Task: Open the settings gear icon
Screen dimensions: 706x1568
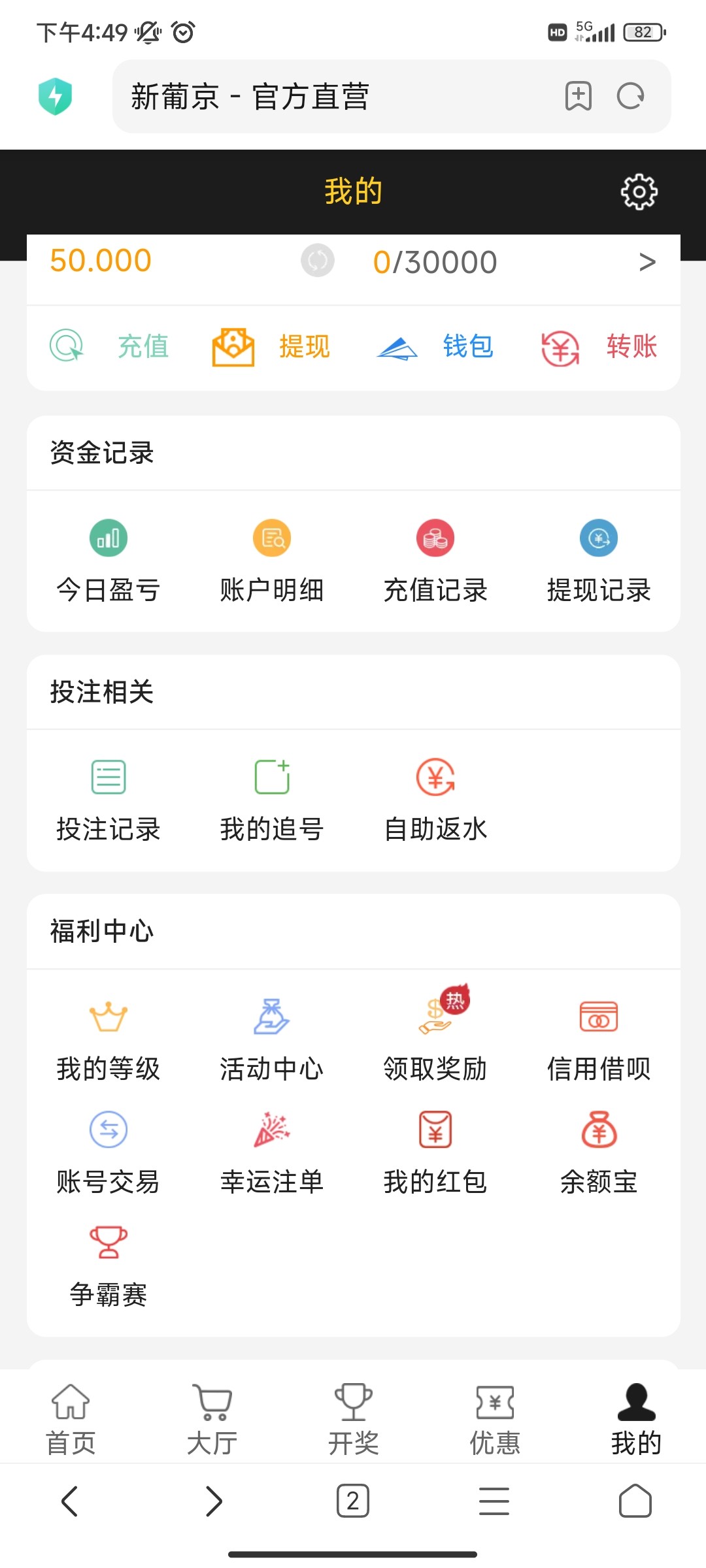Action: pyautogui.click(x=639, y=191)
